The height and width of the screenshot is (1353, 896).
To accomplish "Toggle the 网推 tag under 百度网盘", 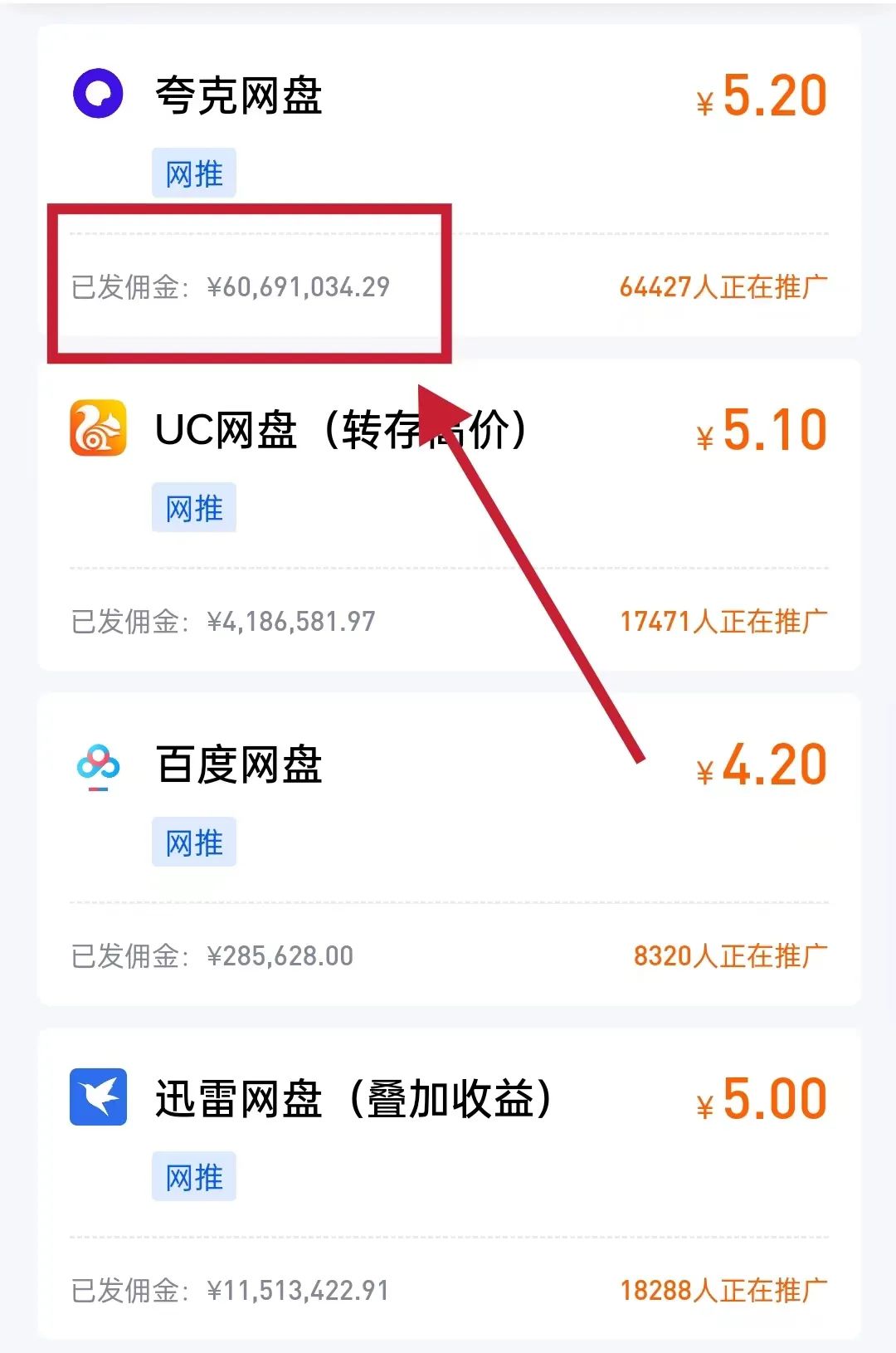I will pos(193,843).
